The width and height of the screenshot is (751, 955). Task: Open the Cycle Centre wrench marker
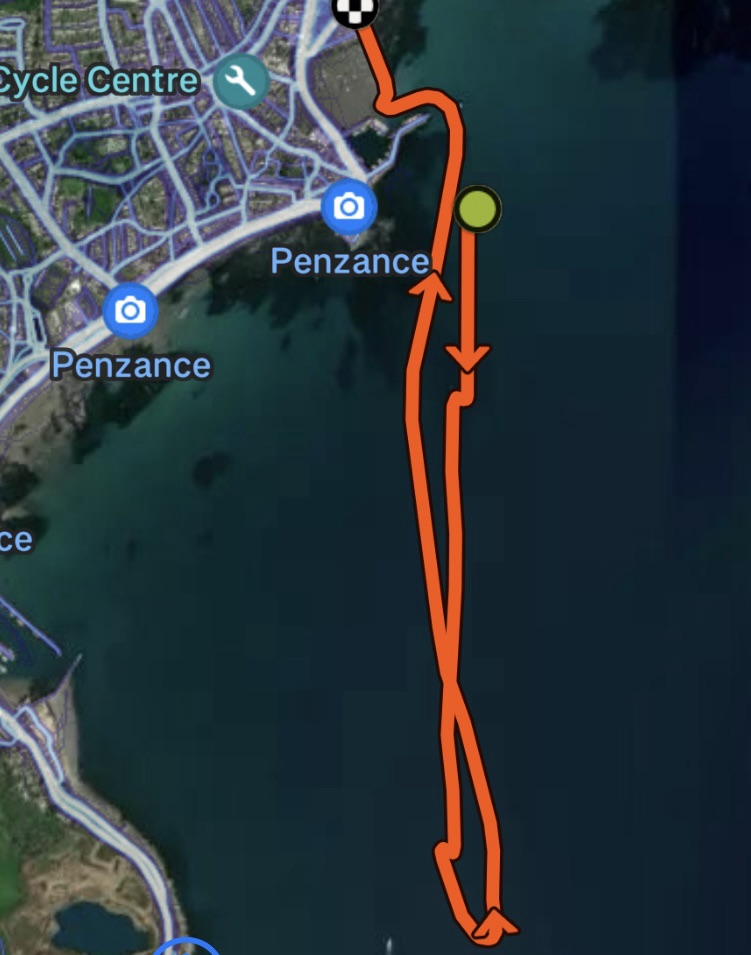point(240,82)
